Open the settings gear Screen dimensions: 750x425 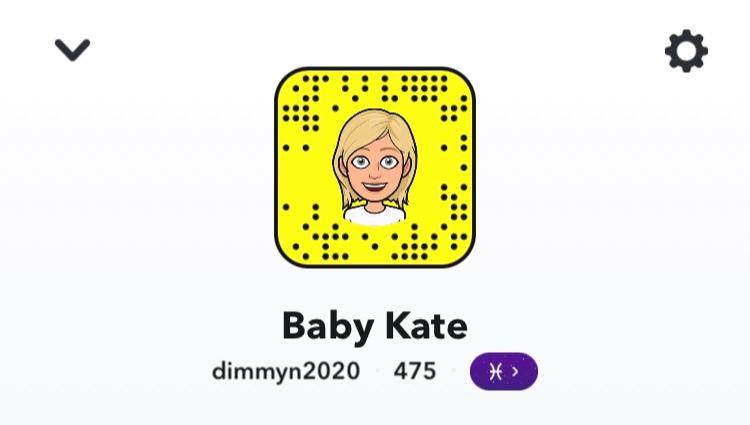(686, 51)
